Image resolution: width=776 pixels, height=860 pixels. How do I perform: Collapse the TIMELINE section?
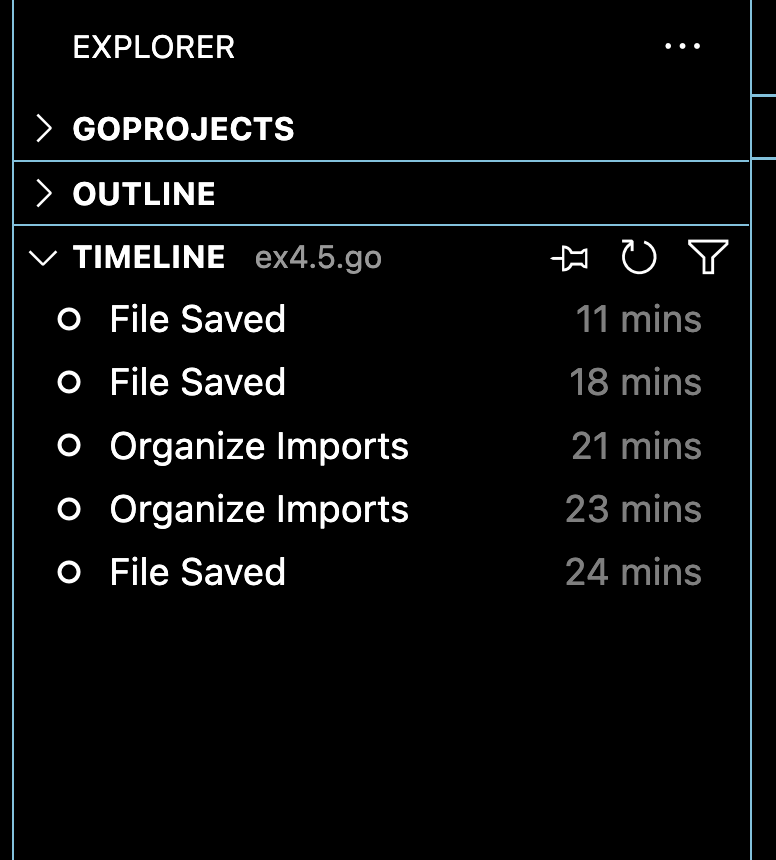pyautogui.click(x=44, y=258)
